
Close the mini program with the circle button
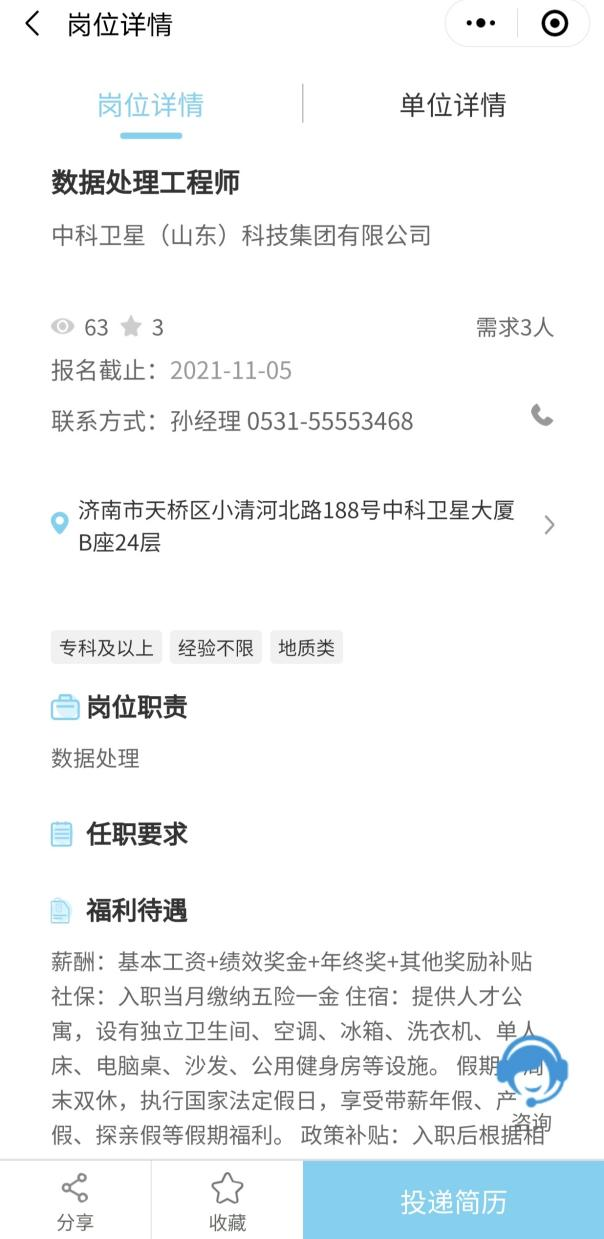[x=554, y=24]
